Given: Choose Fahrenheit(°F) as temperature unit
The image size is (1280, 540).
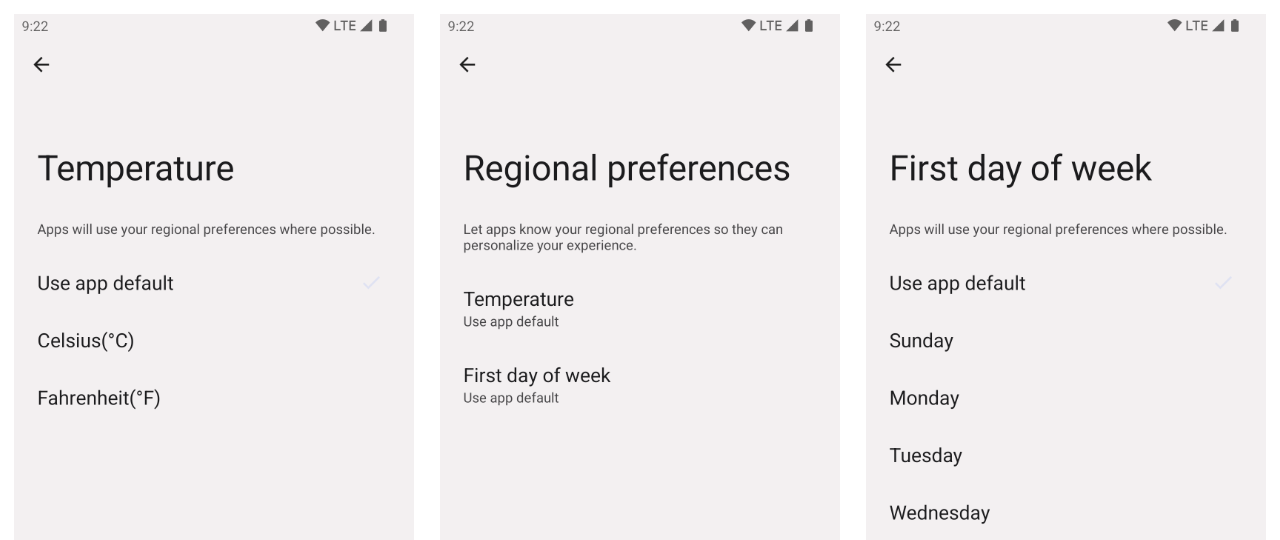Looking at the screenshot, I should (x=99, y=399).
